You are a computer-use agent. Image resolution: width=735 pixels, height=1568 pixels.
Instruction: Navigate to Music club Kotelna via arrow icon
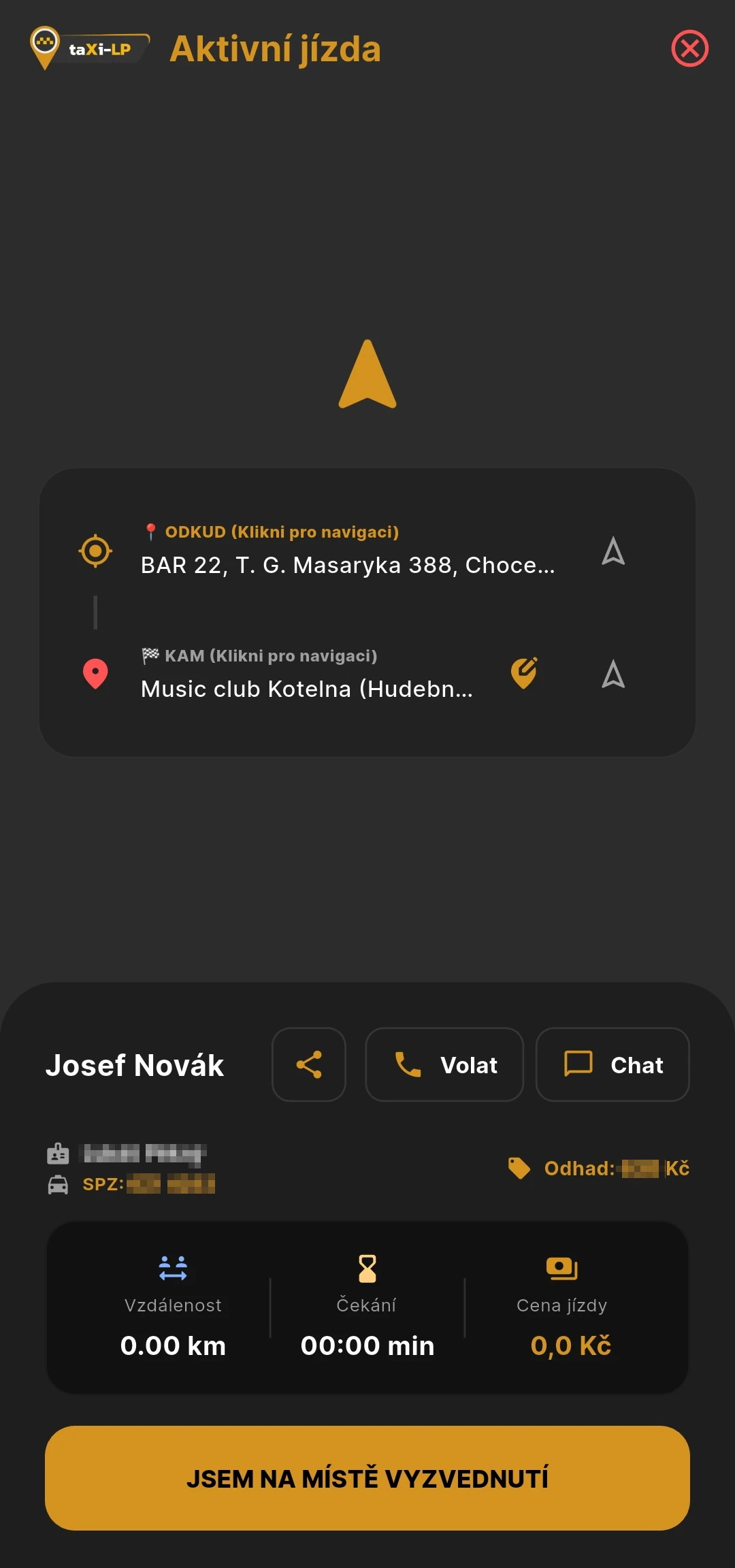613,674
